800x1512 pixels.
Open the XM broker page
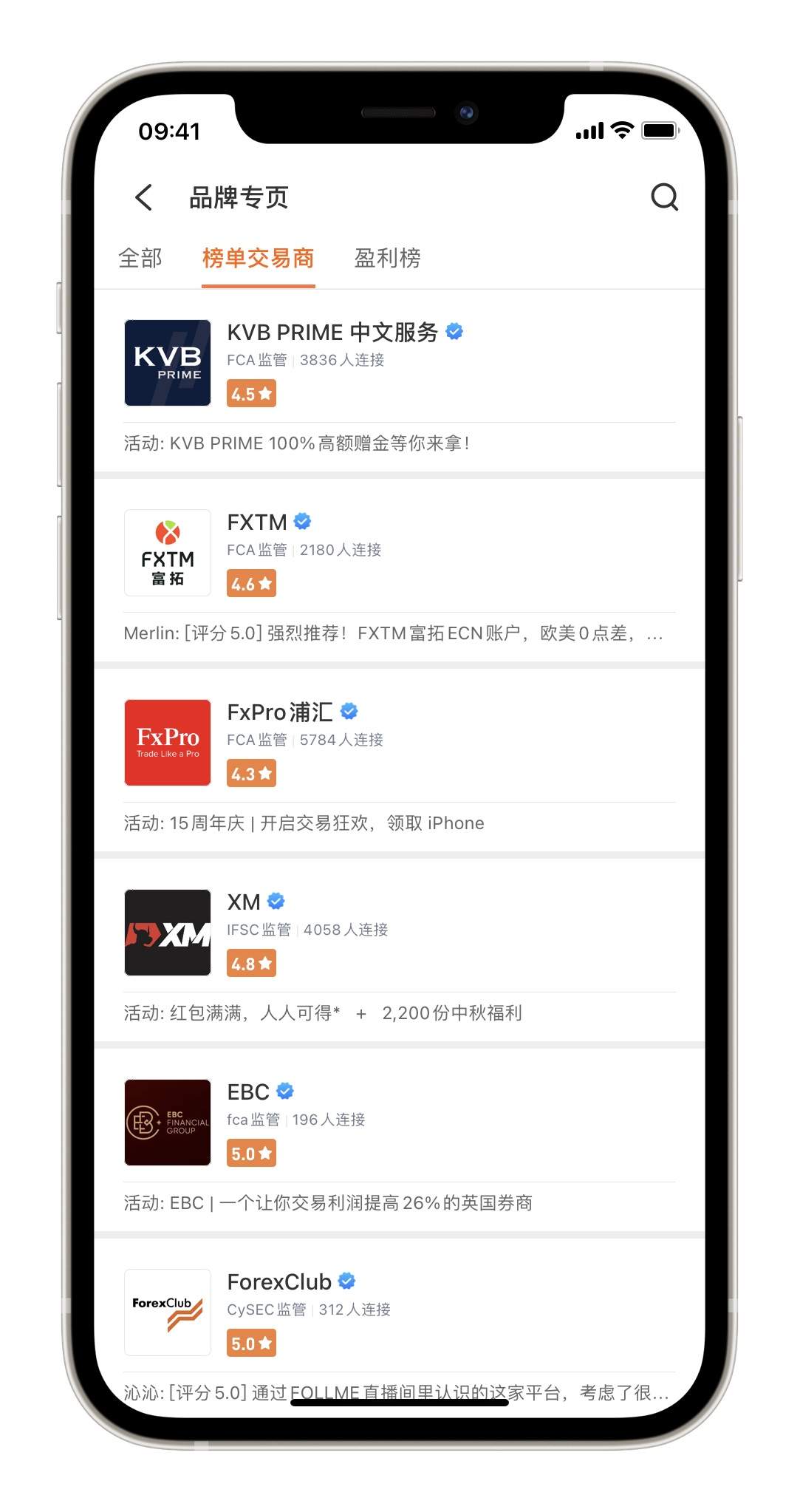pos(244,902)
